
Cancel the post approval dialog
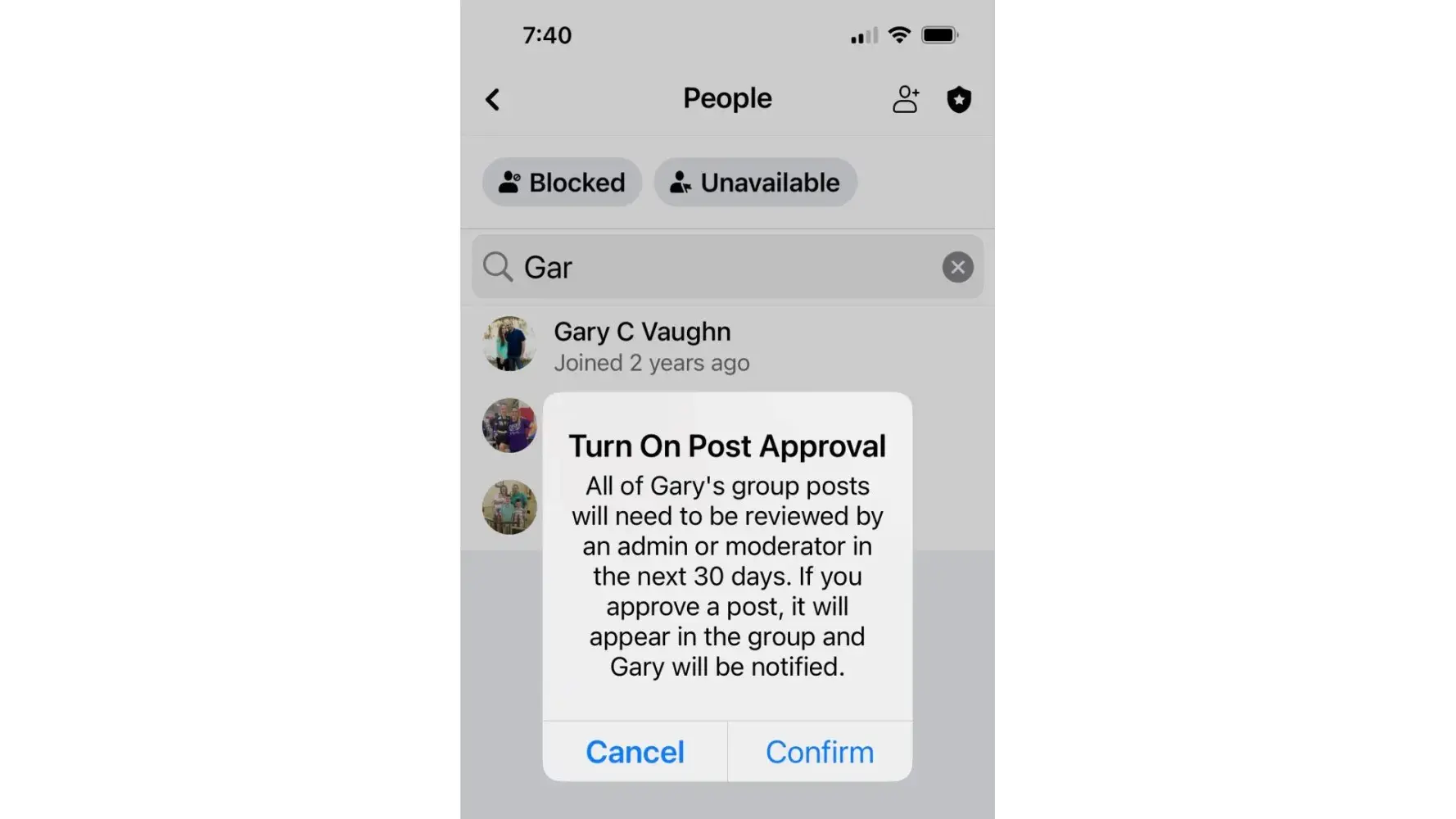635,752
